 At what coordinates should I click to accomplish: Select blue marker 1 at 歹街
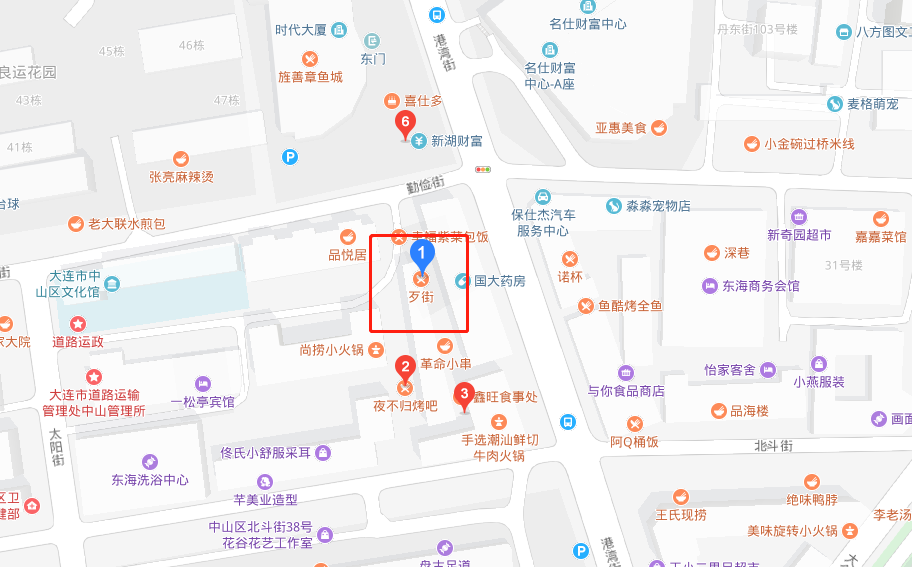point(421,256)
